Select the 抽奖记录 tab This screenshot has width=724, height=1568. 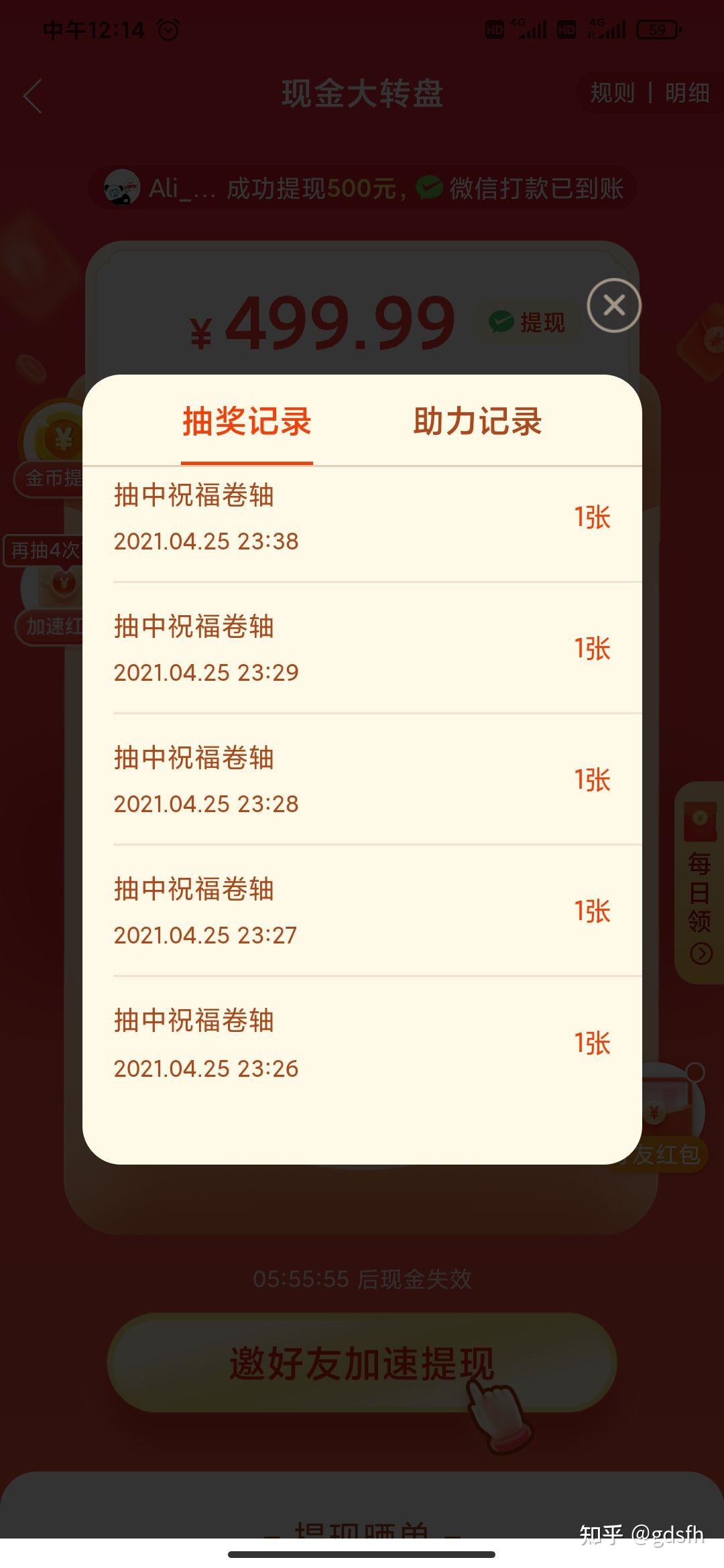pos(247,422)
